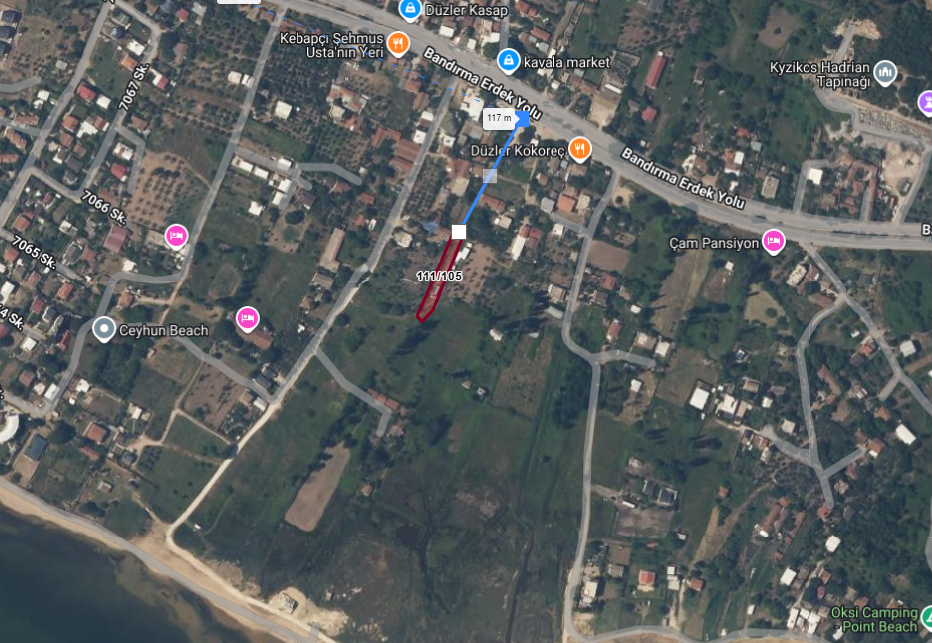This screenshot has height=643, width=932.
Task: Select the Düzler Kokoreç restaurant marker
Action: pyautogui.click(x=580, y=149)
